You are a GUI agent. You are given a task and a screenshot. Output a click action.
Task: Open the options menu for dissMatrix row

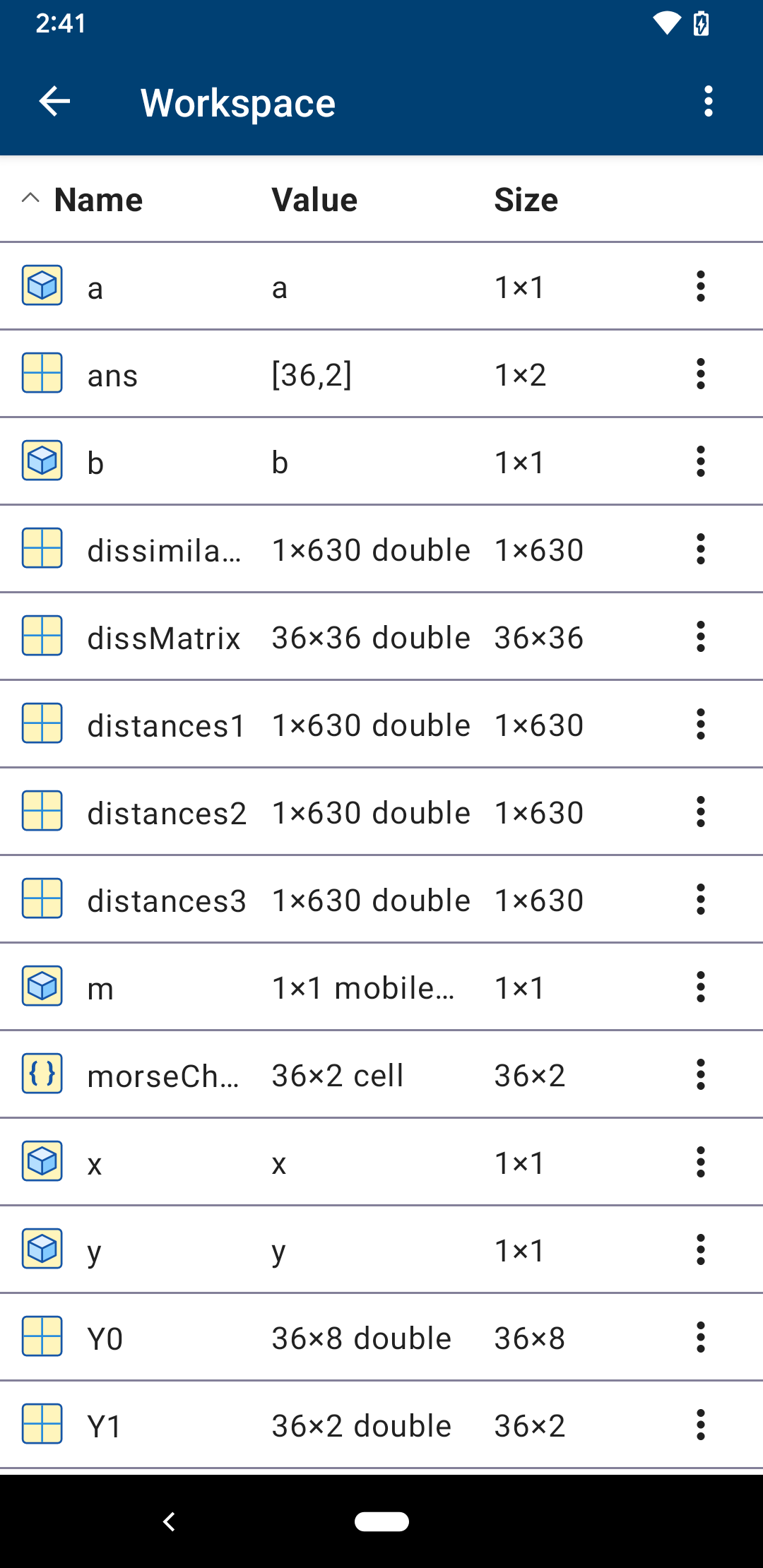pos(700,636)
